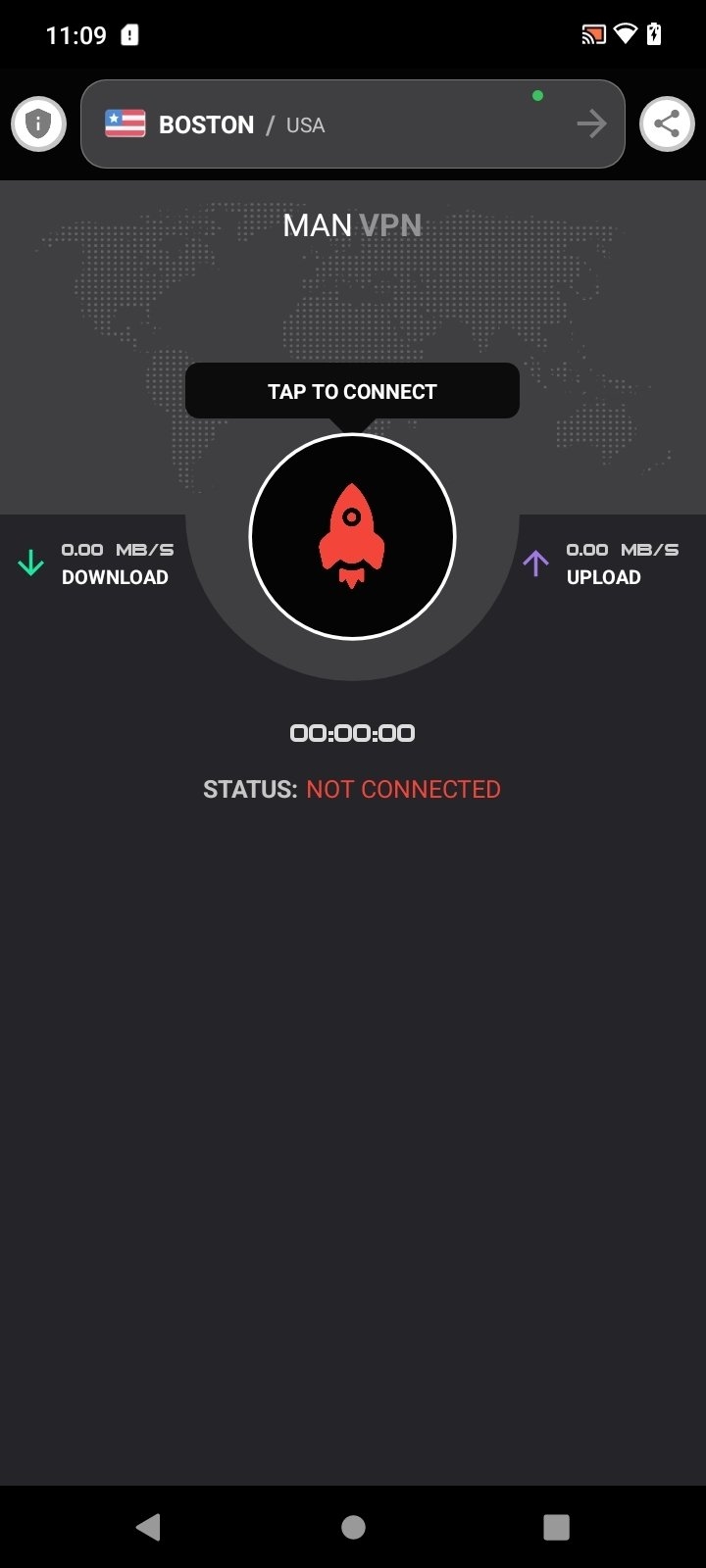This screenshot has height=1568, width=706.
Task: Go back with the system back button
Action: [x=148, y=1527]
